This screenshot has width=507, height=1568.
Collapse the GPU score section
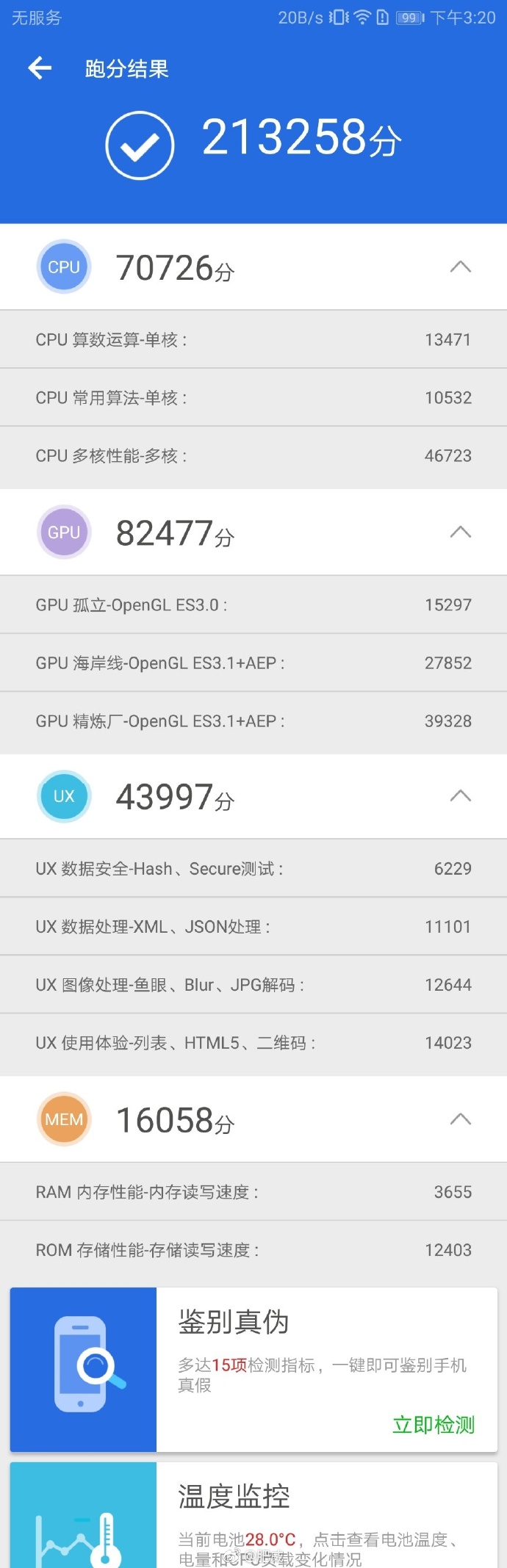[460, 532]
